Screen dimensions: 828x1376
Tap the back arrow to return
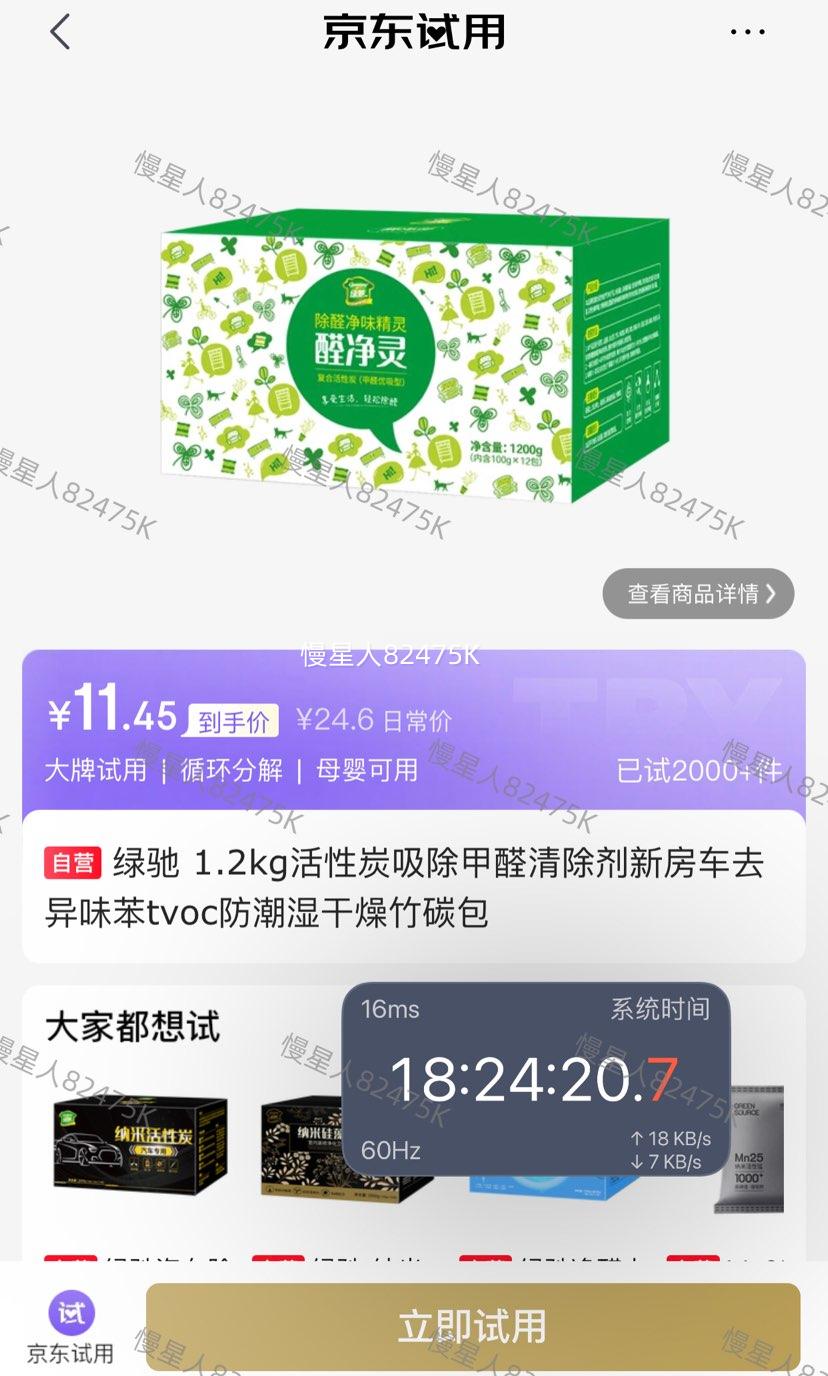tap(60, 32)
